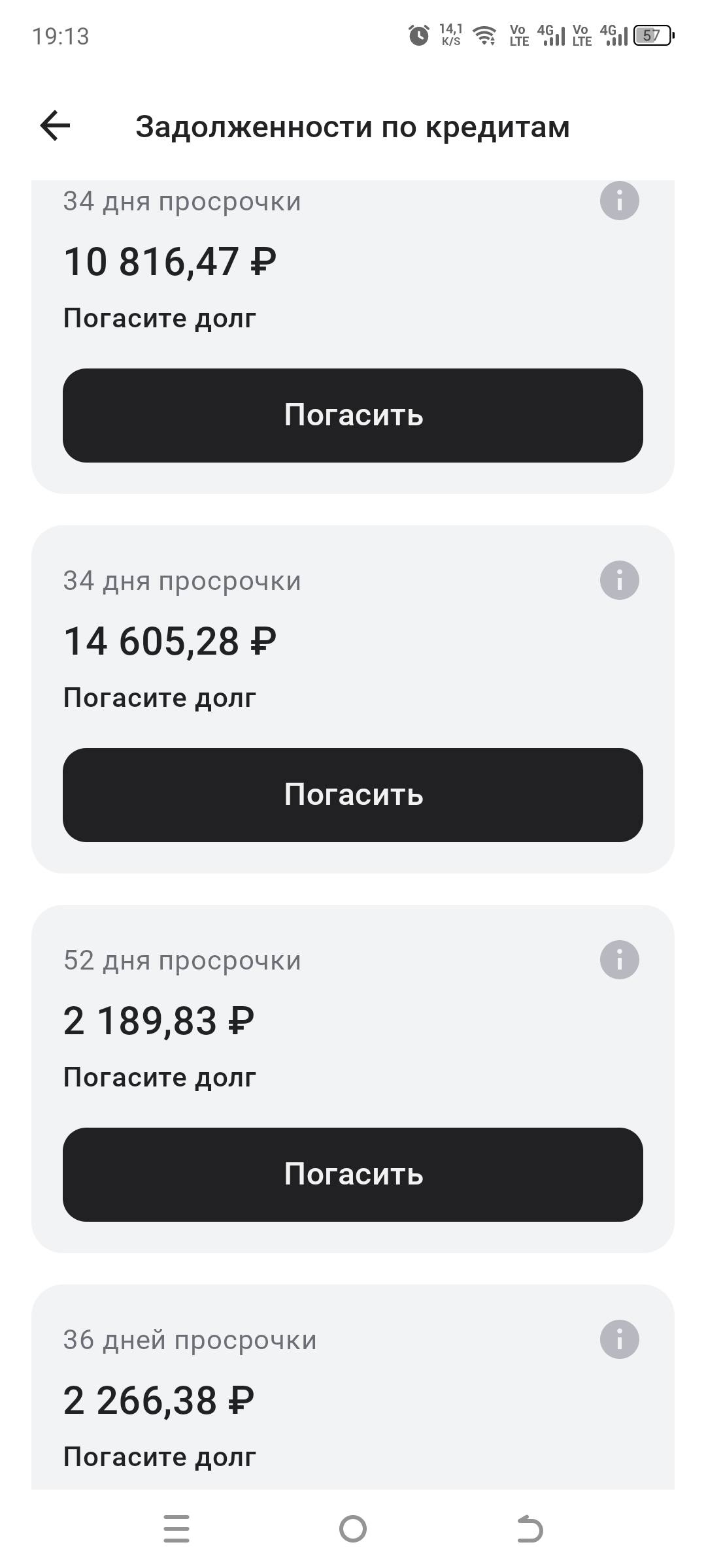This screenshot has width=706, height=1568.
Task: Tap the mobile data speed indicator 14,1 K/s
Action: (451, 34)
